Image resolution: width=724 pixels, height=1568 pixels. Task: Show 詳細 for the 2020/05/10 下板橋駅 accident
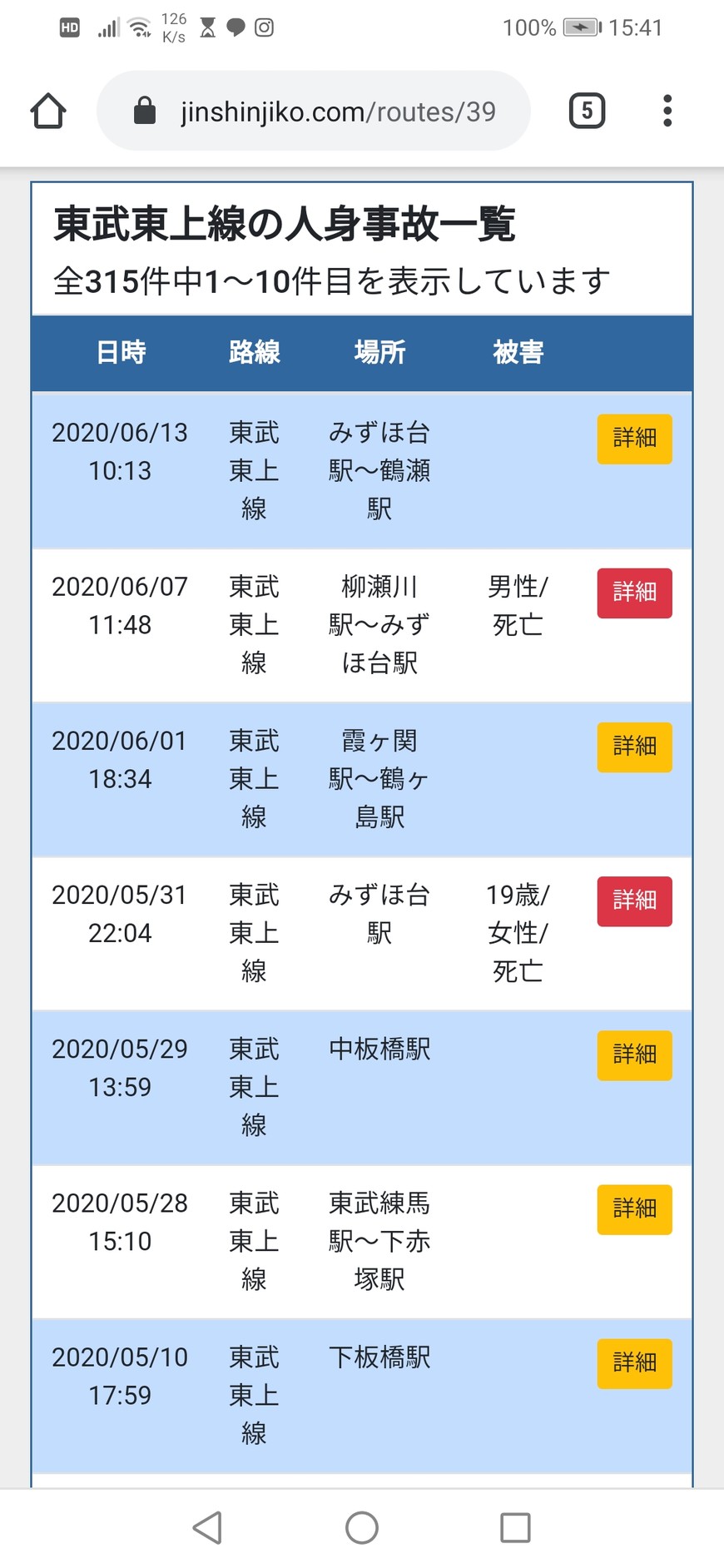click(x=634, y=1362)
